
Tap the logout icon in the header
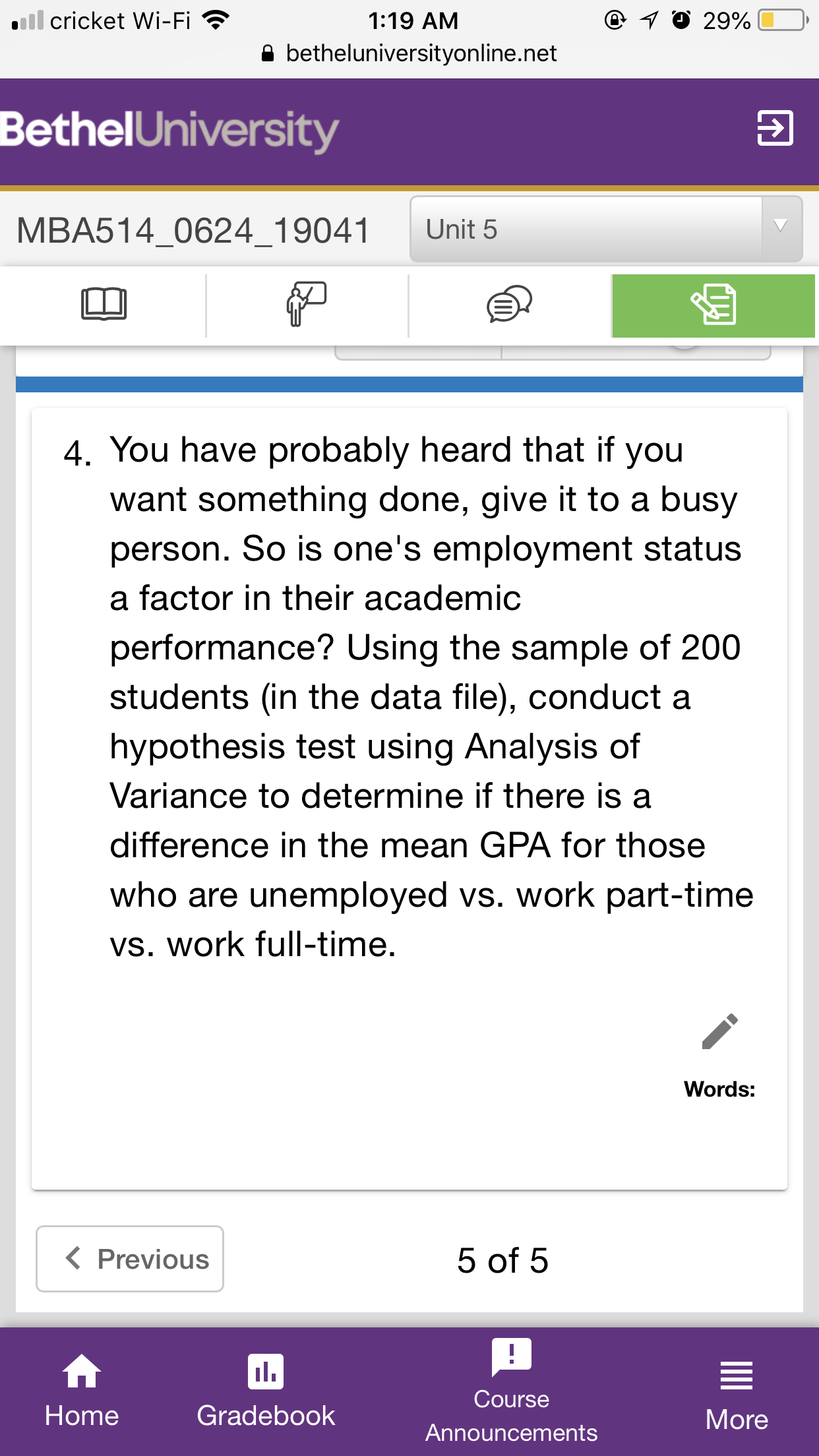[775, 127]
